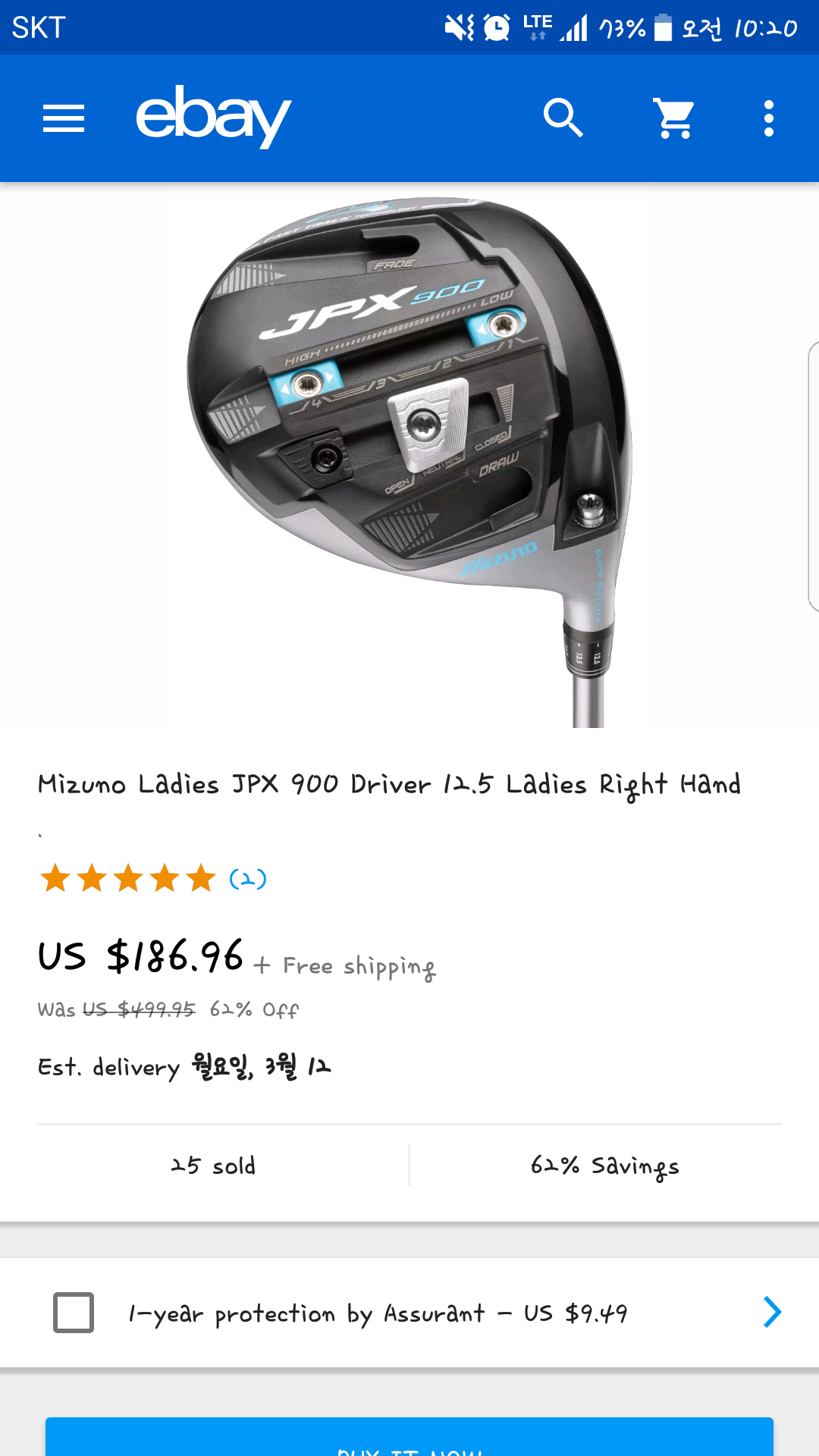Image resolution: width=819 pixels, height=1456 pixels.
Task: View the shopping cart
Action: point(674,118)
